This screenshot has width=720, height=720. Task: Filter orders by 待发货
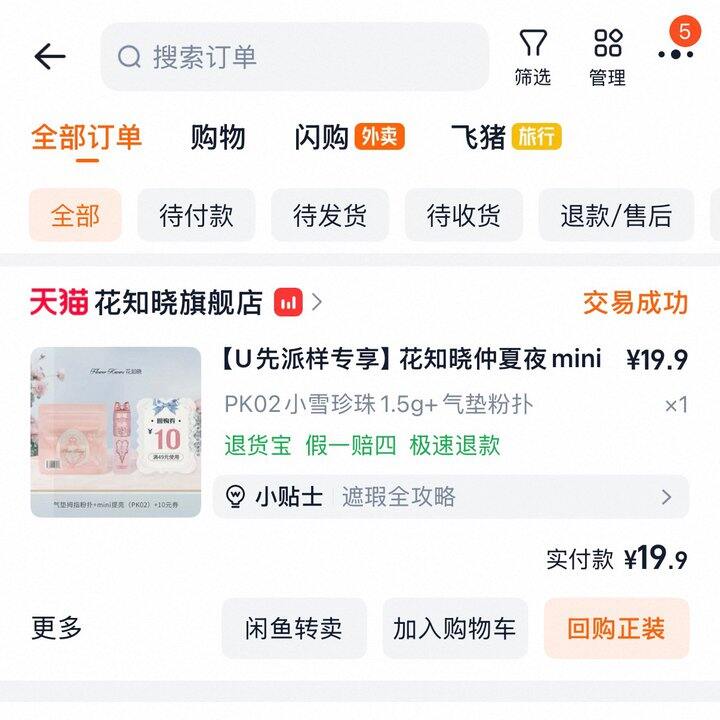click(x=329, y=215)
